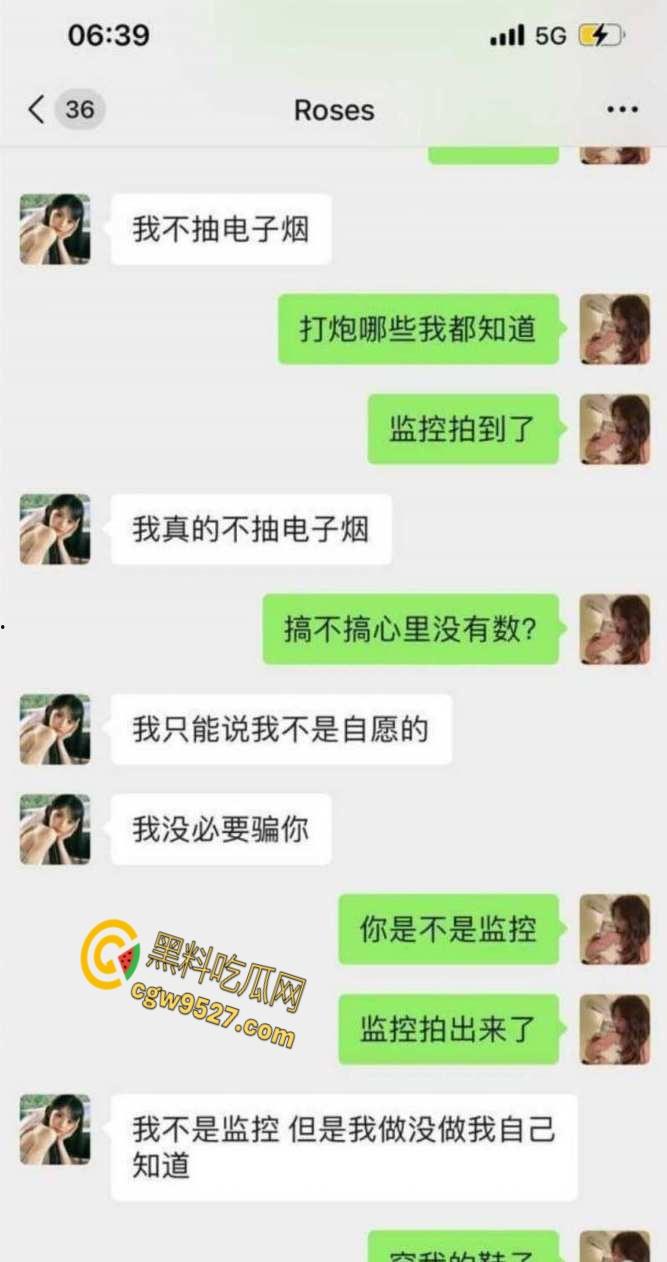Image resolution: width=667 pixels, height=1262 pixels.
Task: Tap sender avatar next to 监控拍到了
Action: [x=615, y=429]
